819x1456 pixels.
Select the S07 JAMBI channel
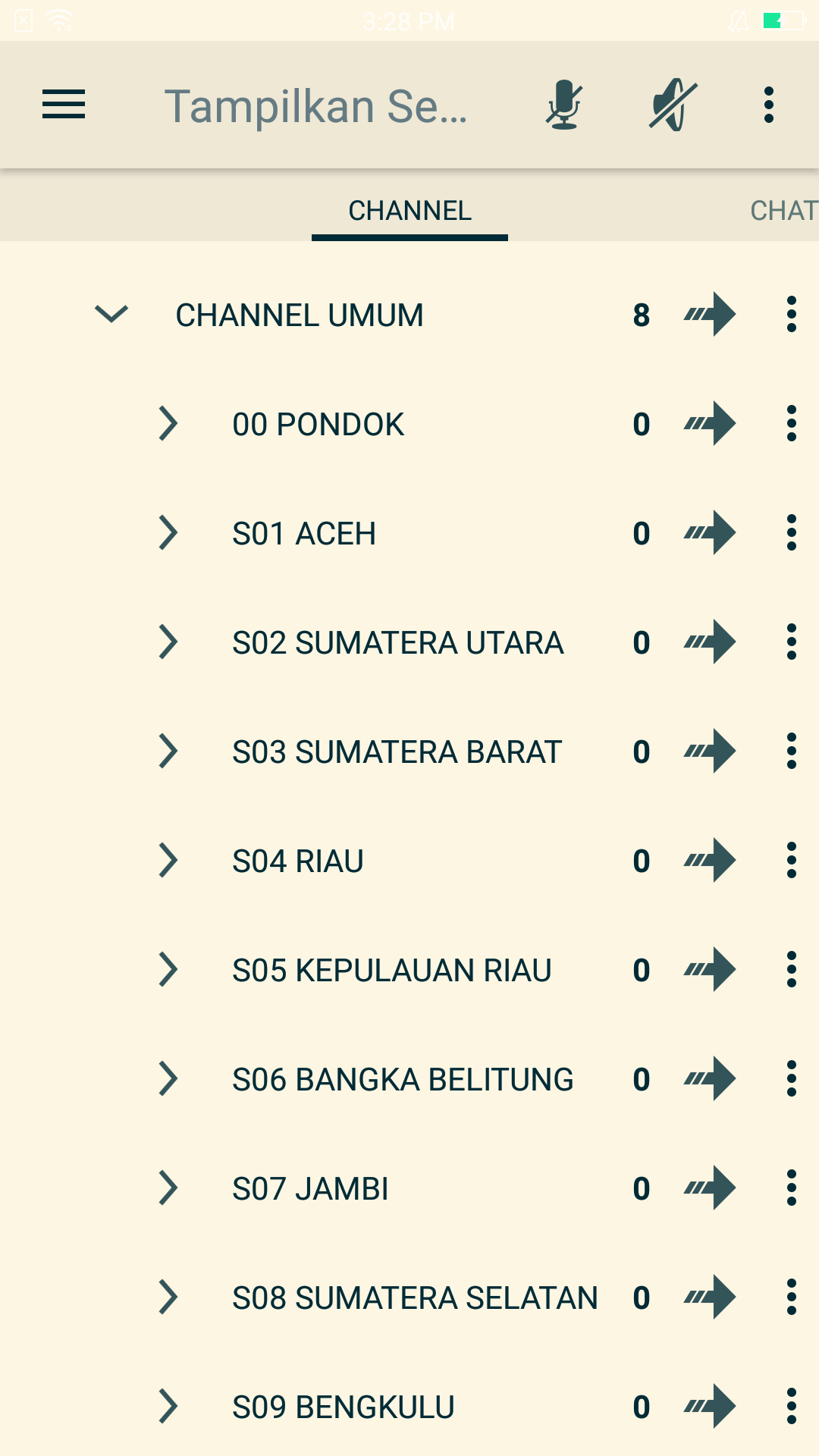coord(310,1188)
